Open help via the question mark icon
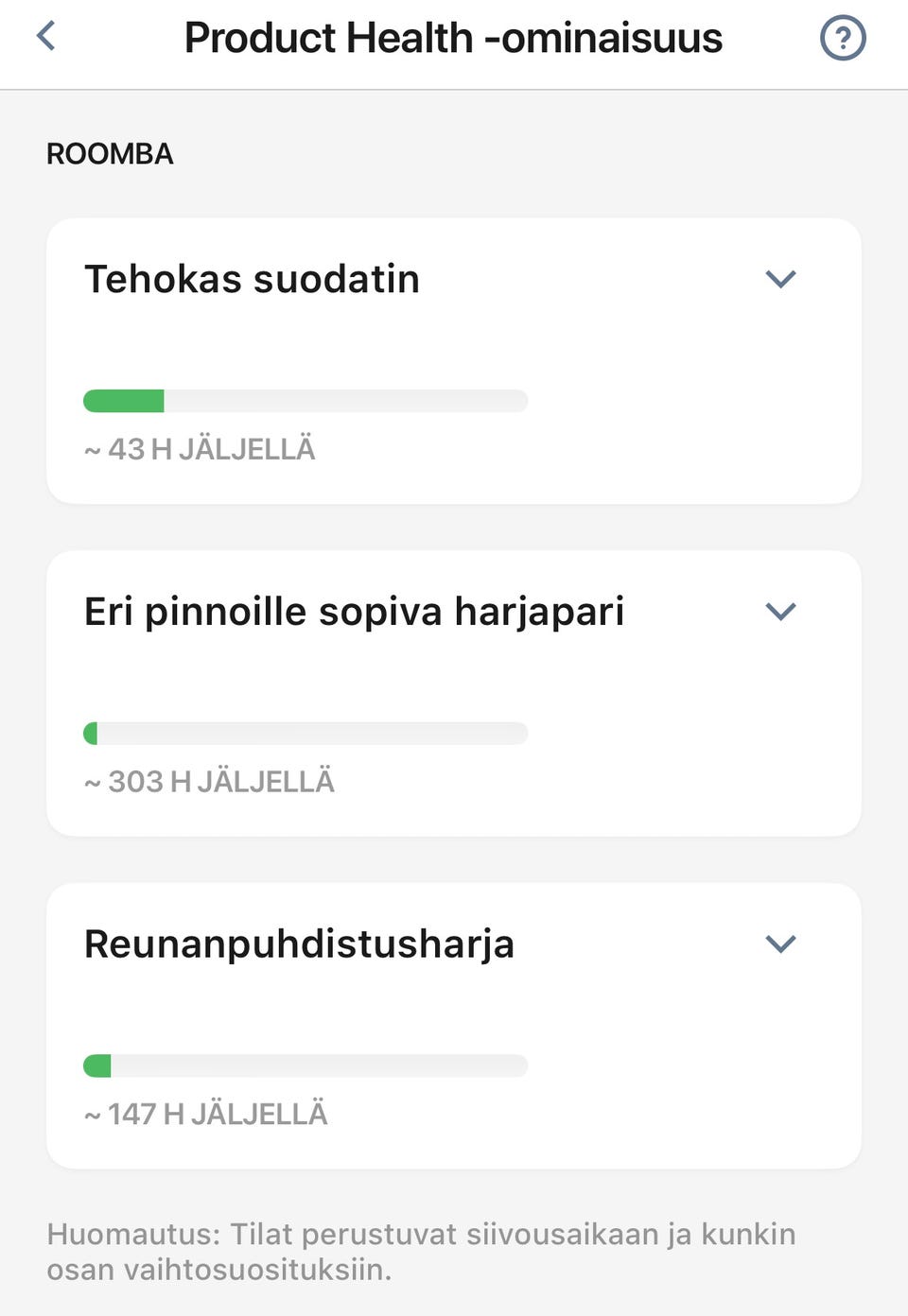The height and width of the screenshot is (1316, 908). [843, 38]
